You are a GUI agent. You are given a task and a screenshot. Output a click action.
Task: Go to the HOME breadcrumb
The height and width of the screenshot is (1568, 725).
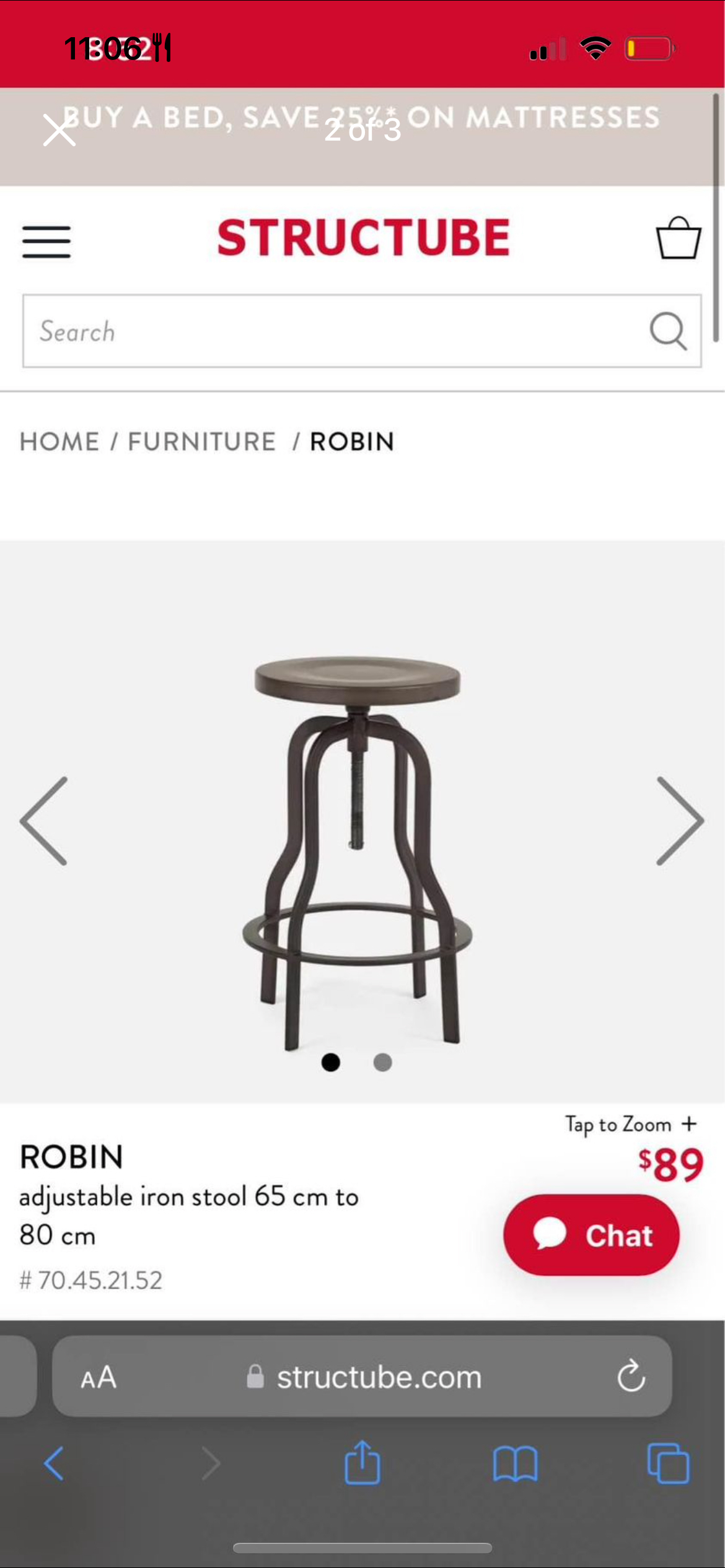[59, 442]
